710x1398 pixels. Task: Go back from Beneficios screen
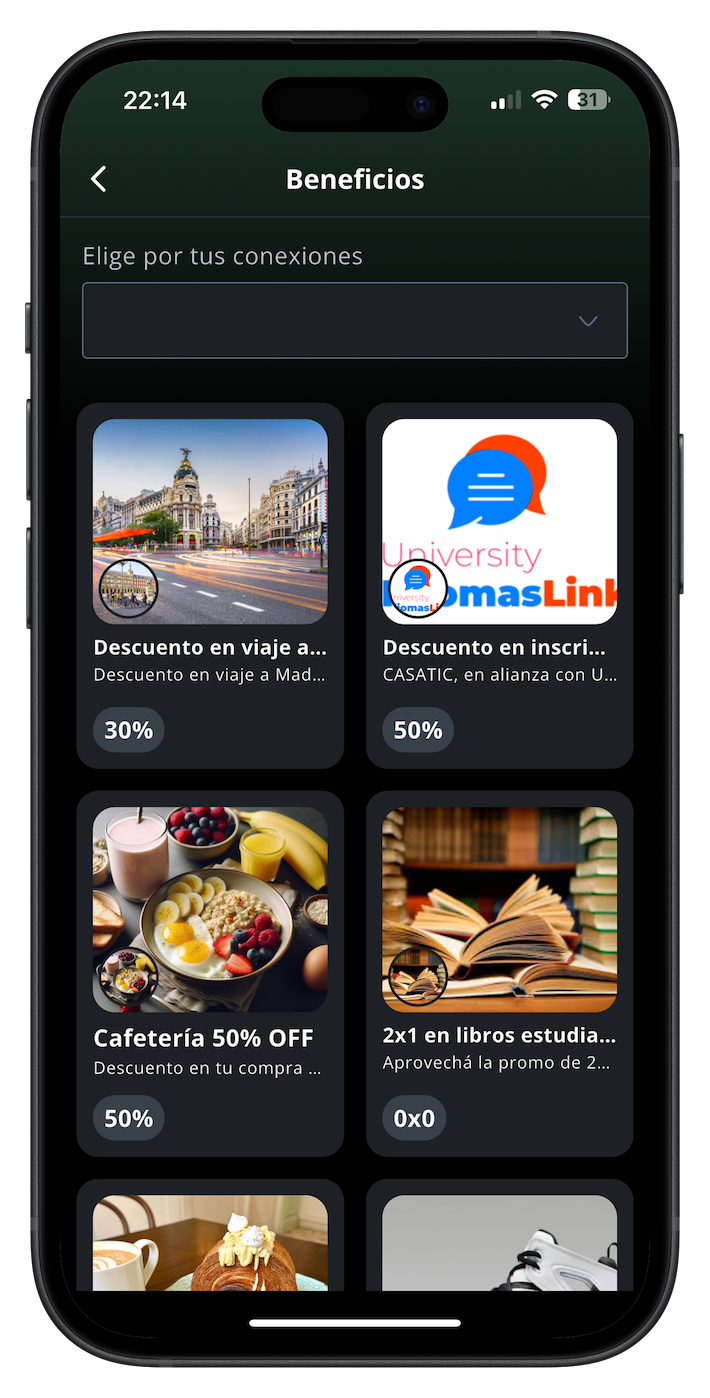pyautogui.click(x=98, y=179)
